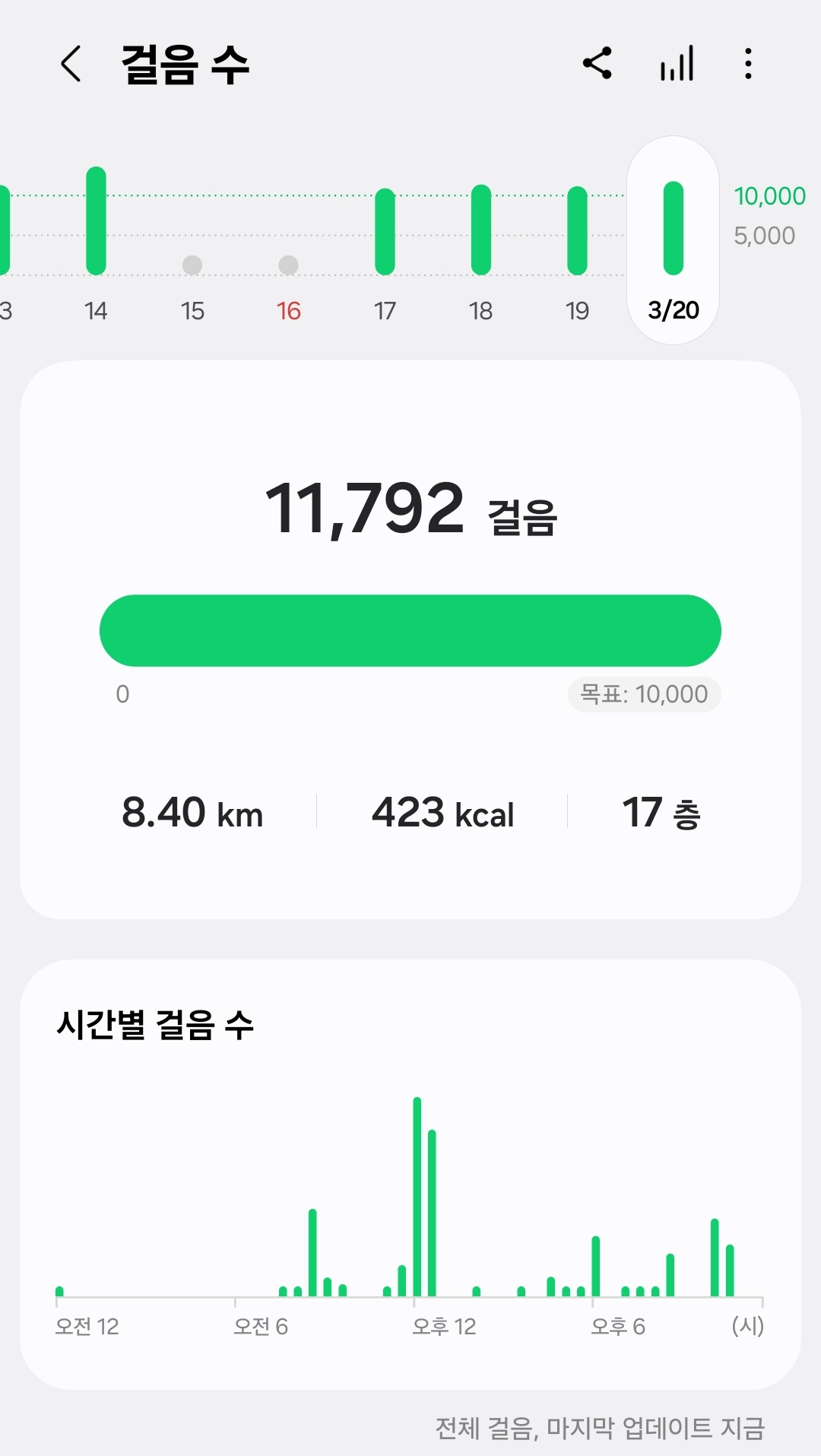Open the overflow menu

749,64
